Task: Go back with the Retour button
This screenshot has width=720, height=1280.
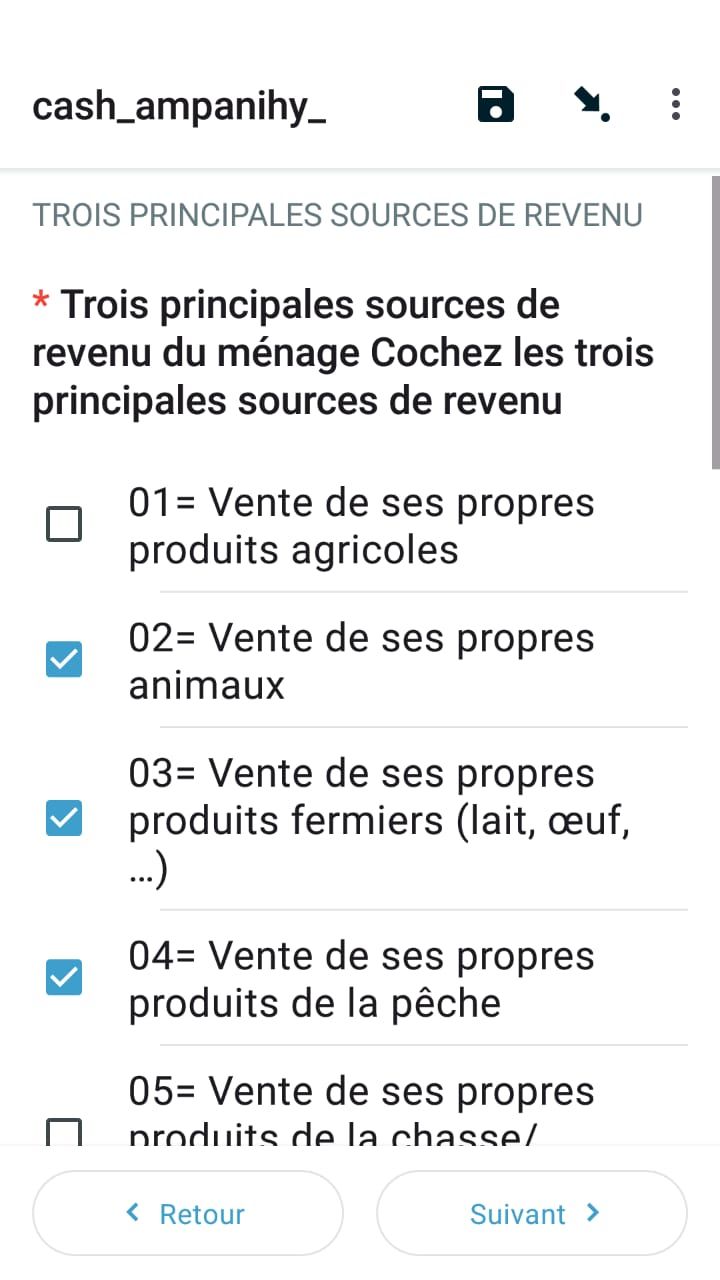Action: click(188, 1213)
